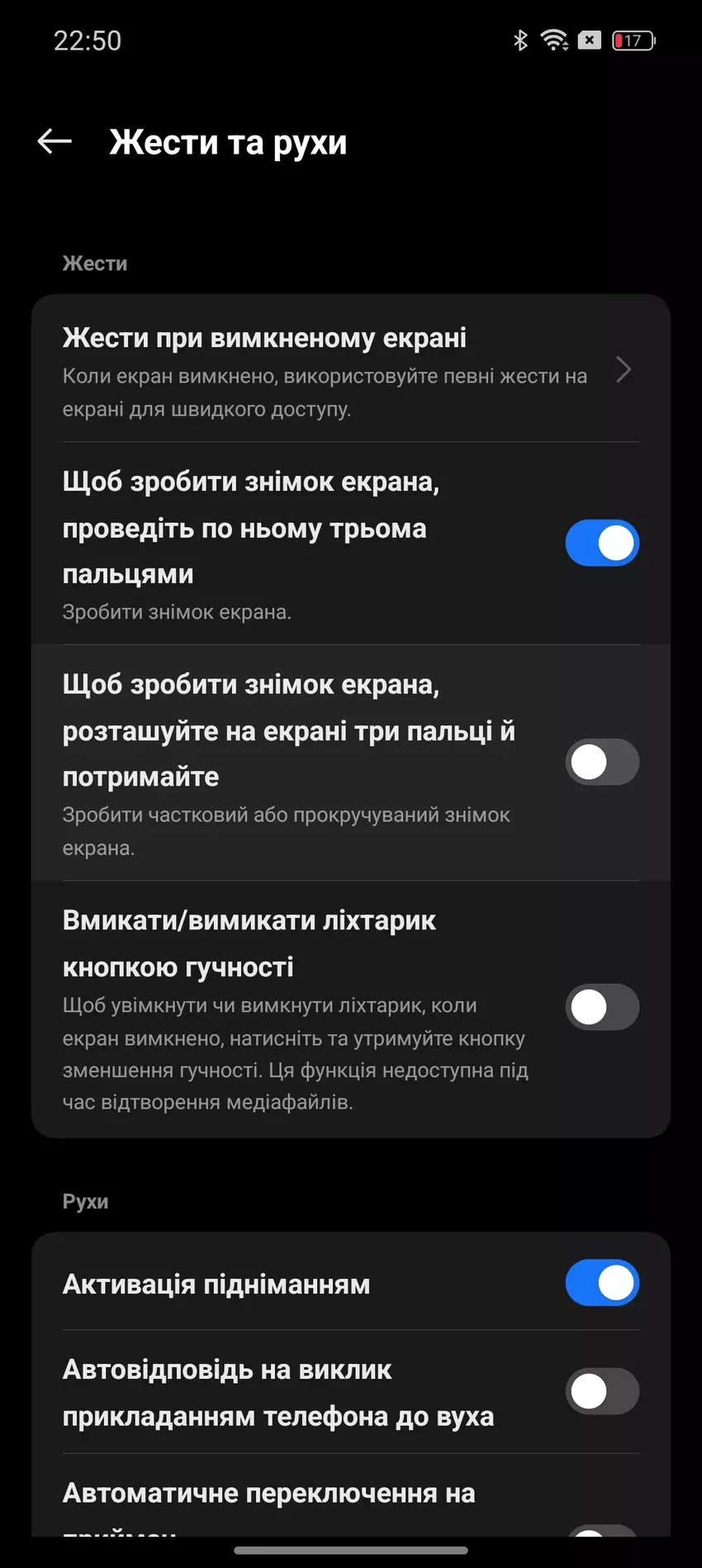Disable three-finger swipe screenshot toggle

point(602,543)
